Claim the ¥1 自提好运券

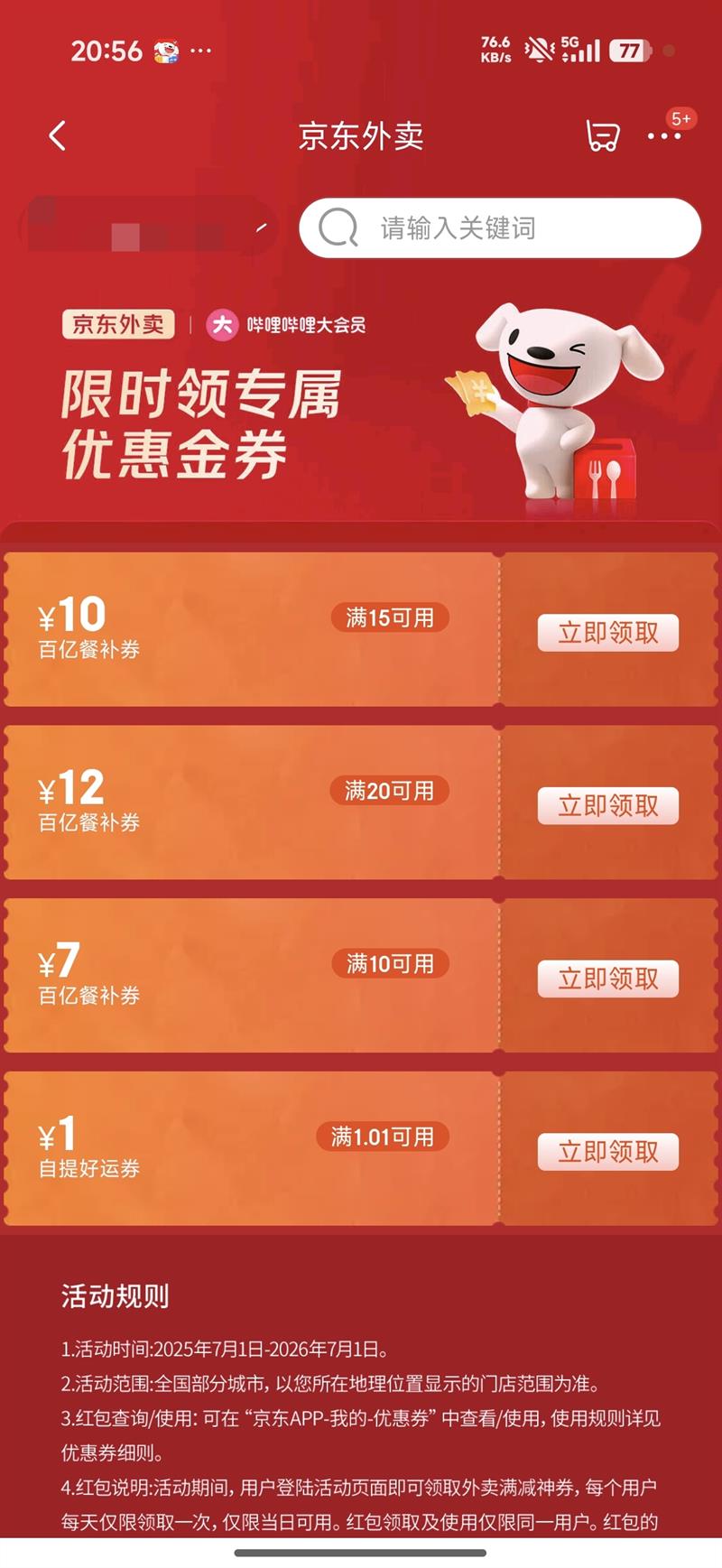coord(607,1151)
